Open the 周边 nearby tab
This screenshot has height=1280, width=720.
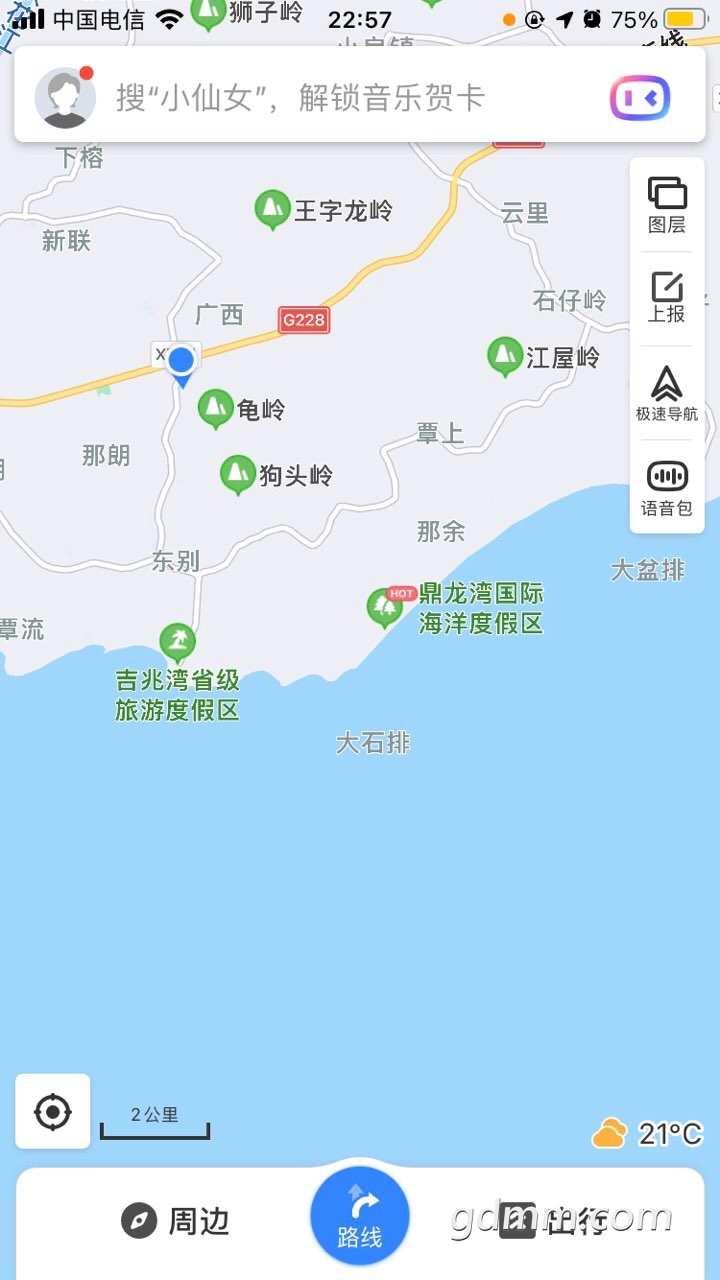[176, 1221]
